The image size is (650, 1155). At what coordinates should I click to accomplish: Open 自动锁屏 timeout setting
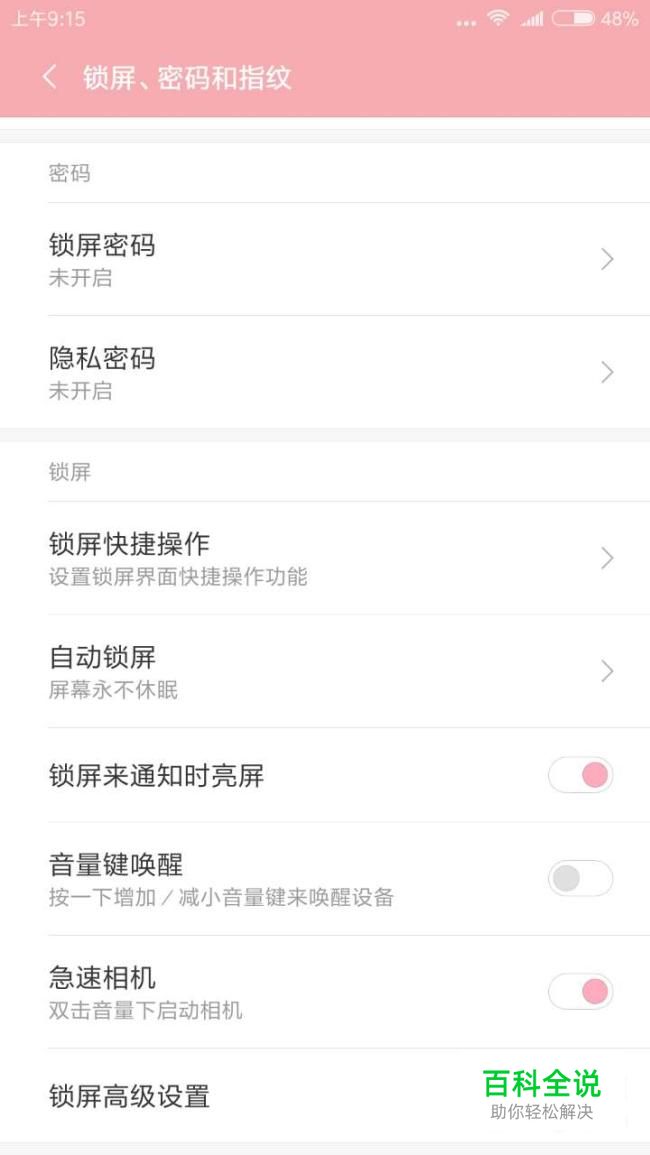coord(325,671)
